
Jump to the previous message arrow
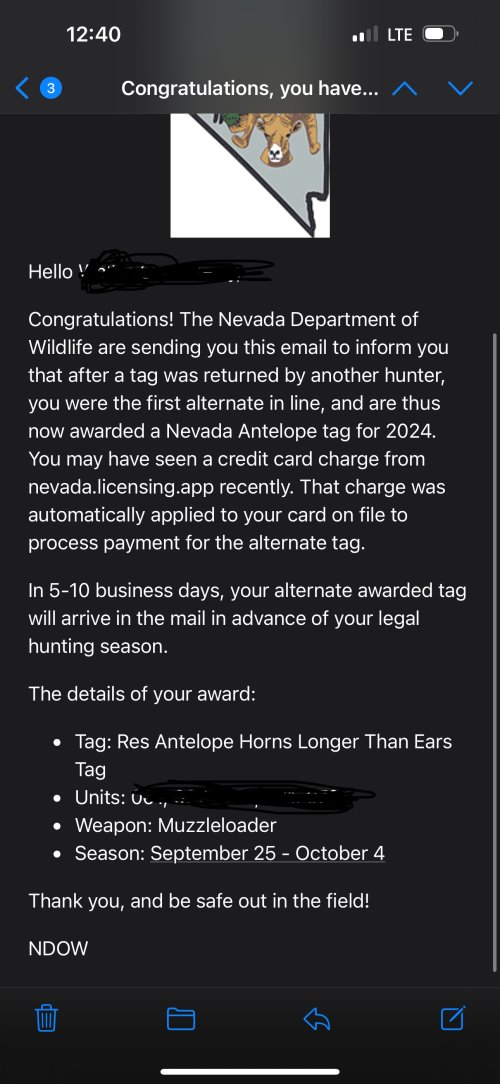(x=405, y=88)
